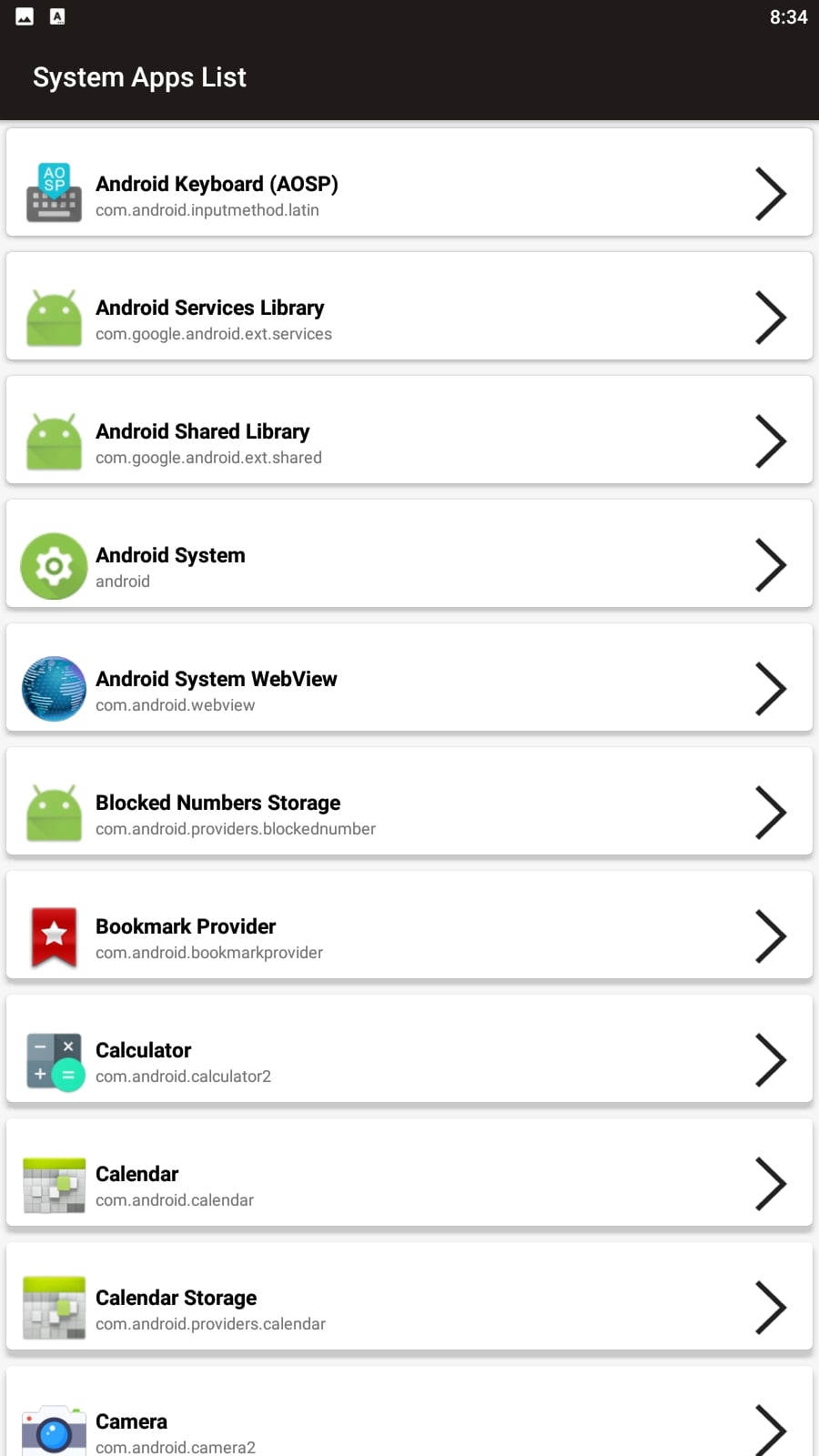Select the Calculator app row
The height and width of the screenshot is (1456, 819).
pyautogui.click(x=409, y=1048)
